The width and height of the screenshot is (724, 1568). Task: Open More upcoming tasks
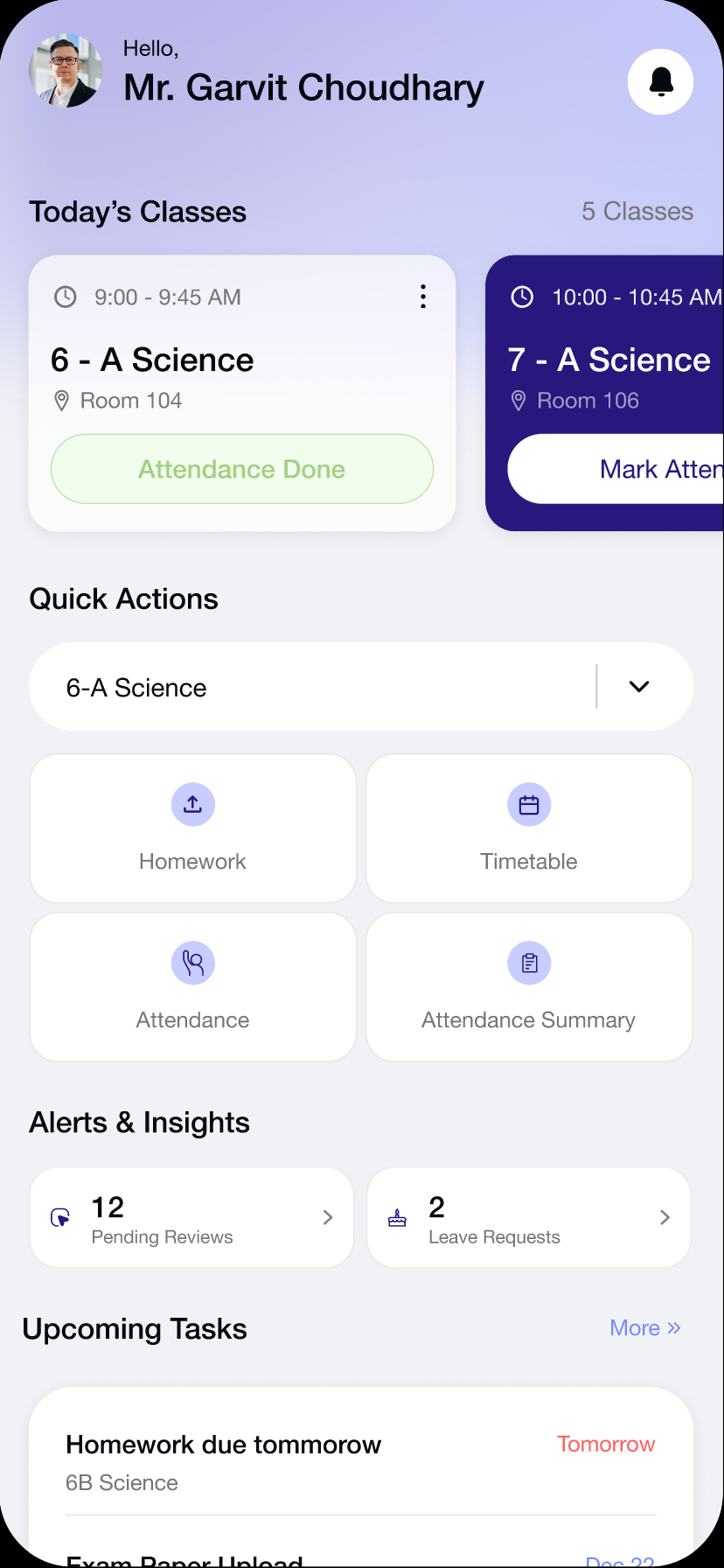tap(645, 1328)
